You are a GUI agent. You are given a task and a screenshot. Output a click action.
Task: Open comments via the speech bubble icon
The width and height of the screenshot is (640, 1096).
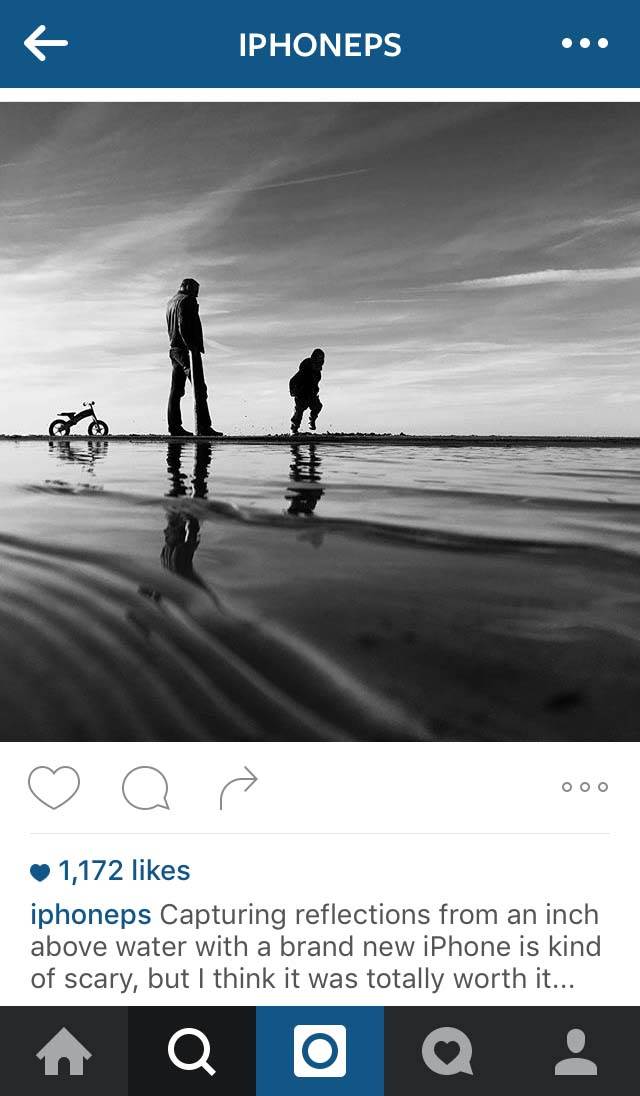(x=145, y=788)
